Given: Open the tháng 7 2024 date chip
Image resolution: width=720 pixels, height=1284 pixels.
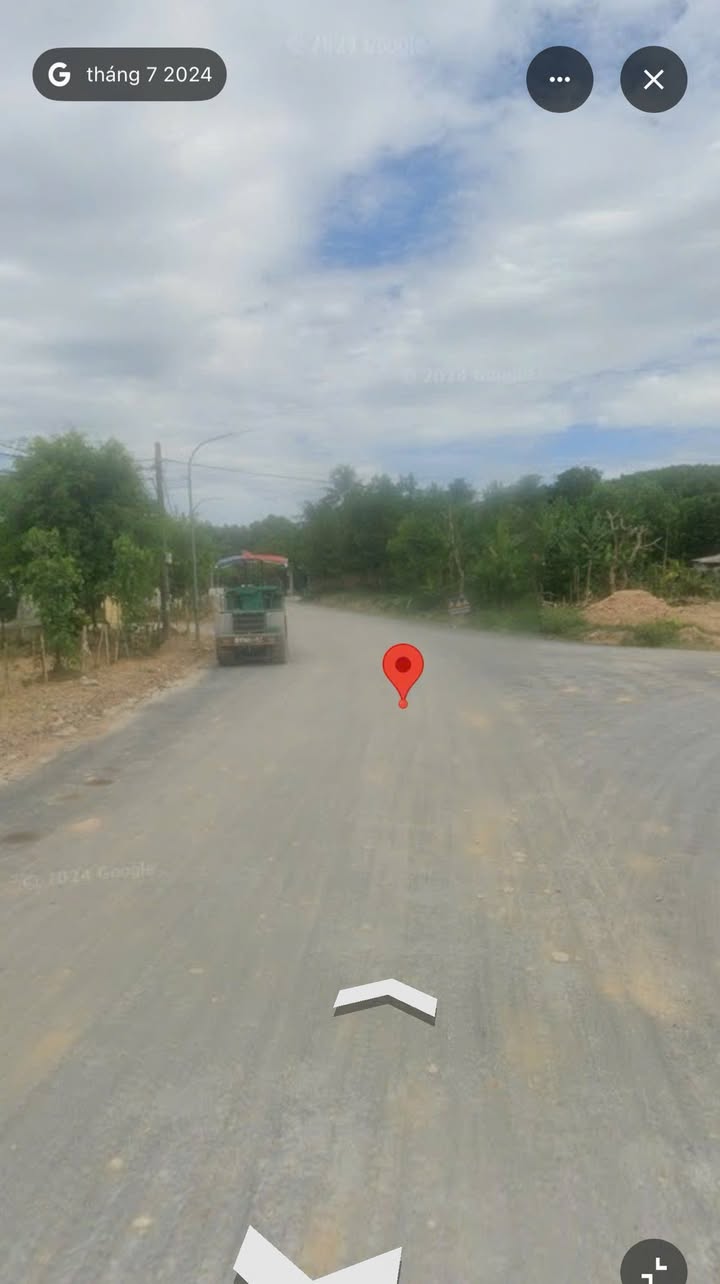Looking at the screenshot, I should [x=130, y=74].
